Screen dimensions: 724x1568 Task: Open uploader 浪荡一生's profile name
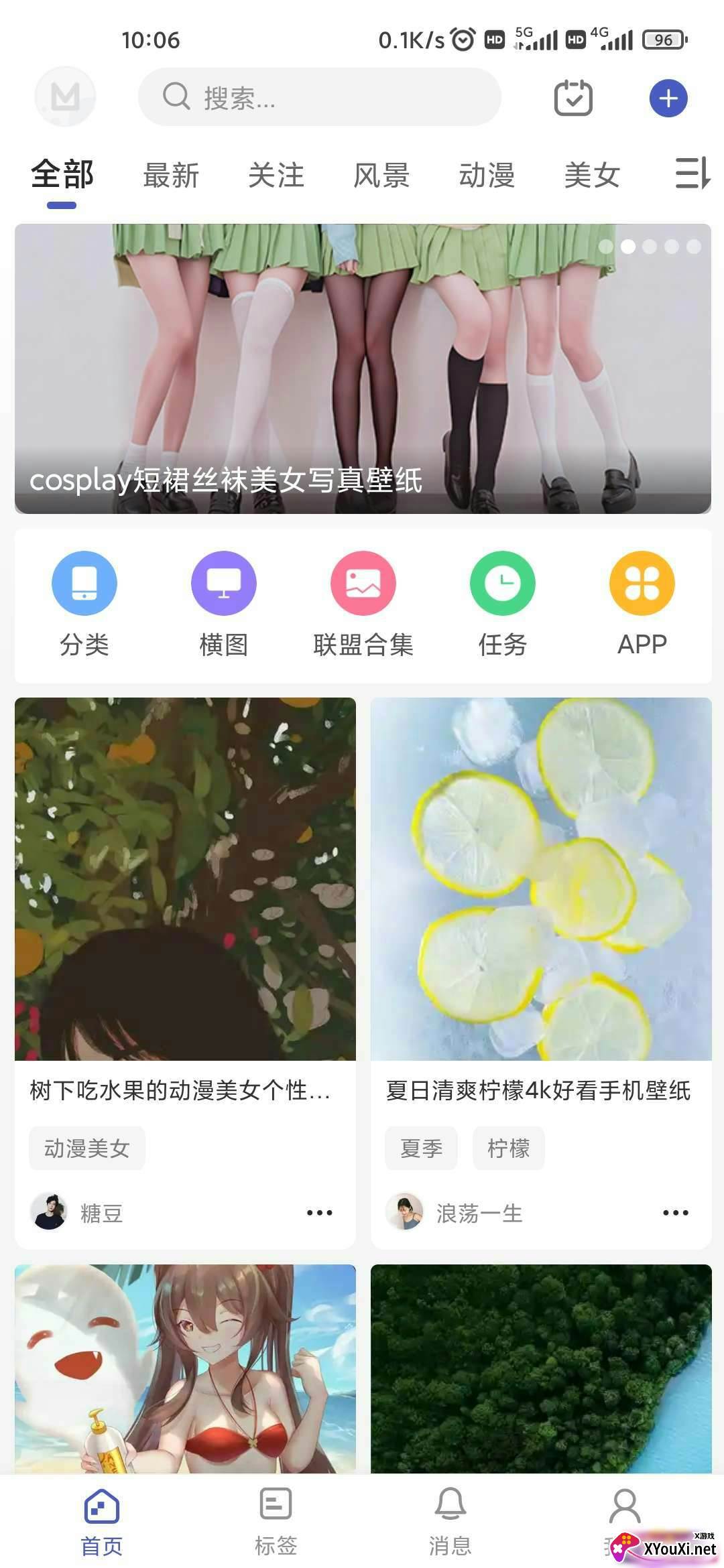click(x=478, y=1213)
